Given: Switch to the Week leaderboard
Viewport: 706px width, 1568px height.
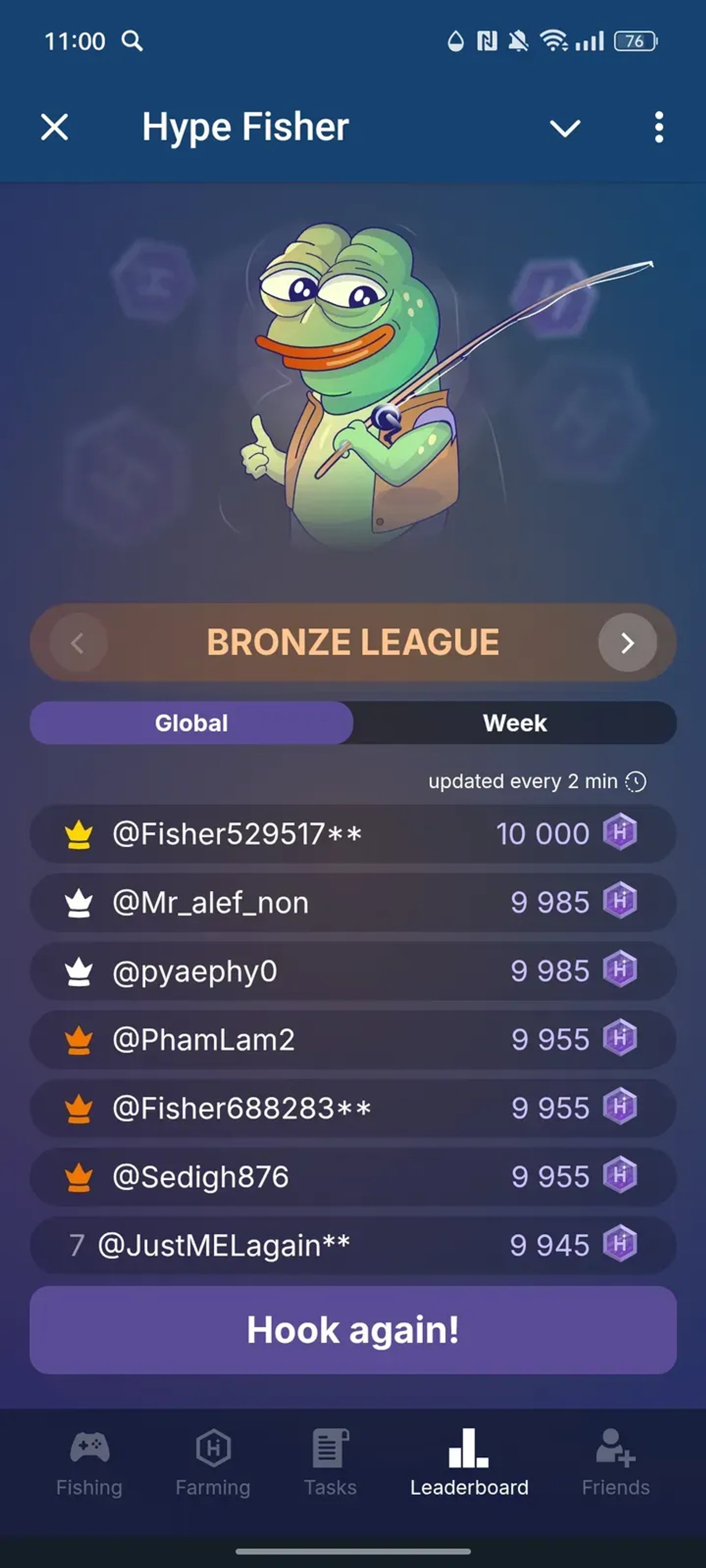Looking at the screenshot, I should (515, 723).
